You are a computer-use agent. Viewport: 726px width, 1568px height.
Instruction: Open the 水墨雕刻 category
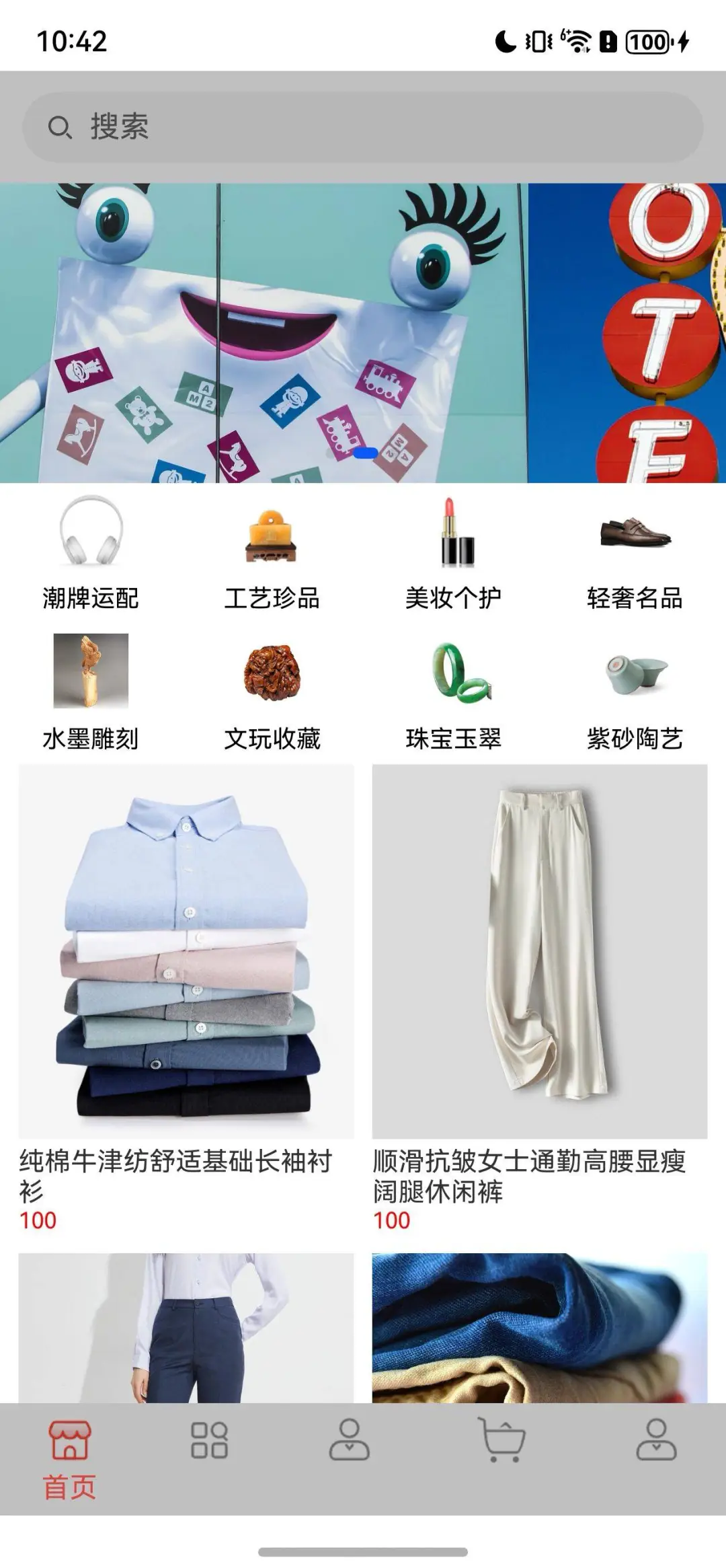(91, 693)
